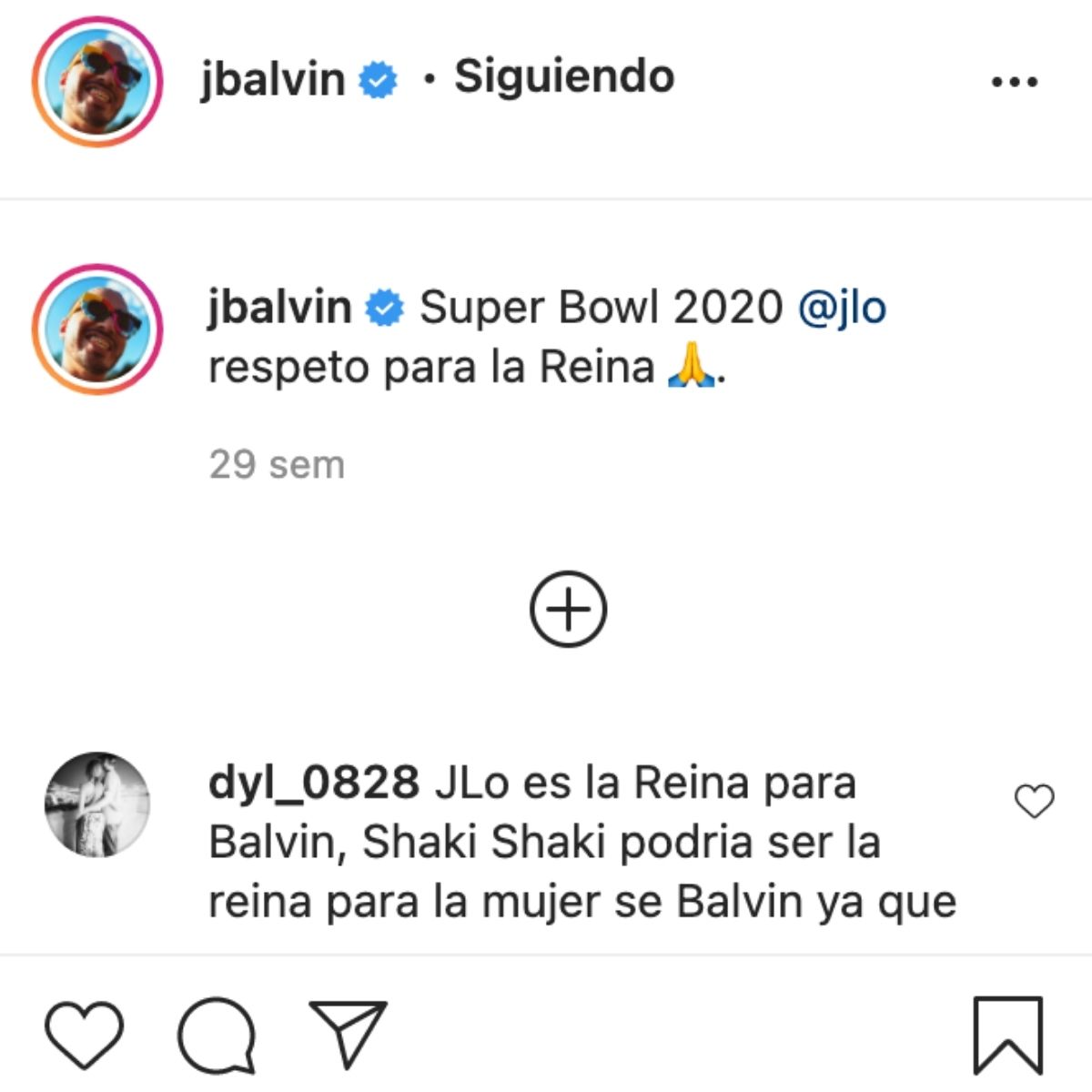1092x1092 pixels.
Task: Open the comment bubble icon
Action: point(217,1035)
